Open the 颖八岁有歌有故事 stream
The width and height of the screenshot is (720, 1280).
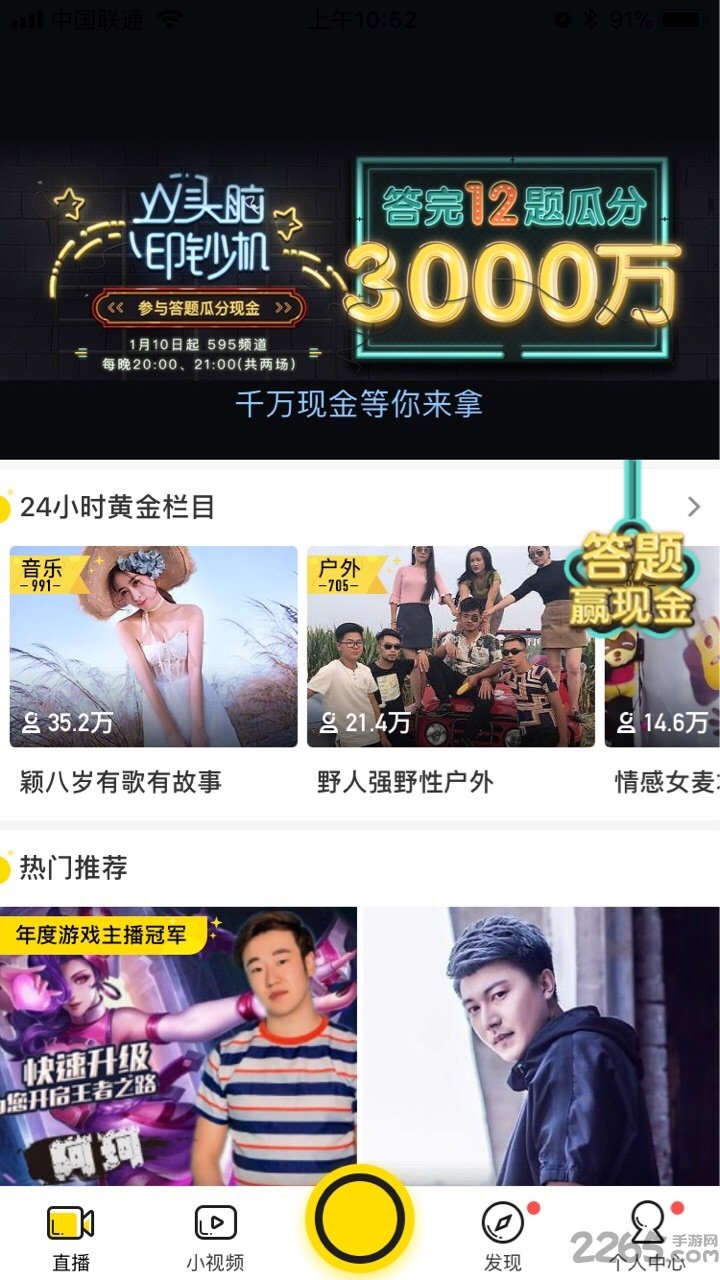point(152,650)
